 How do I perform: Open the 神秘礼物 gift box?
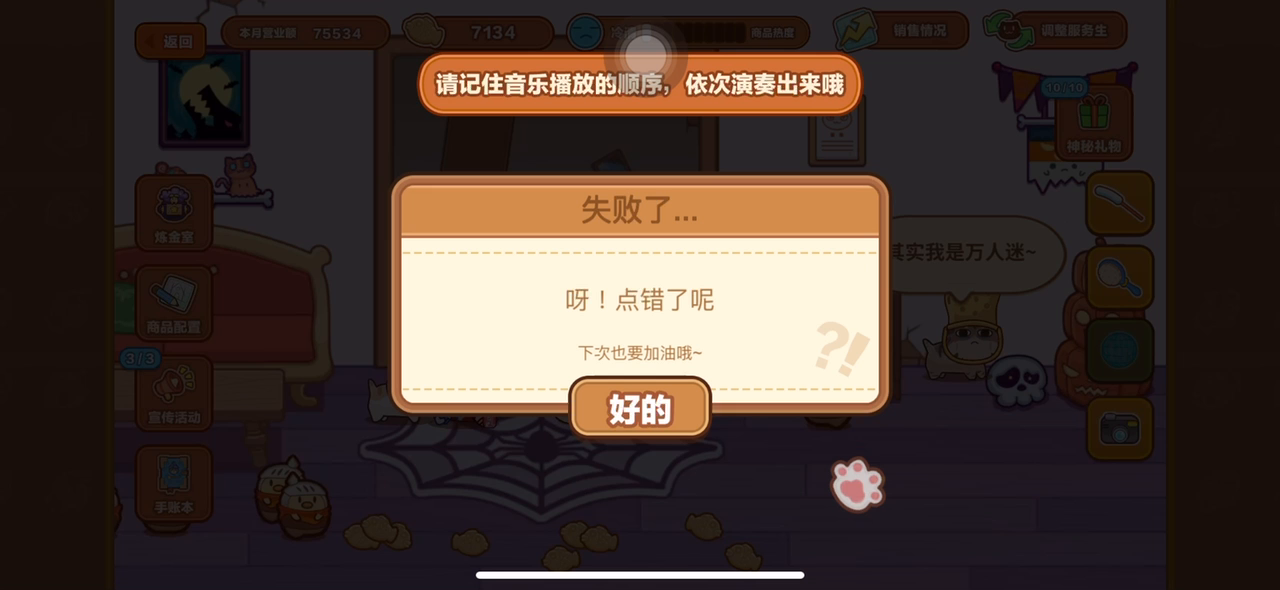[1094, 122]
